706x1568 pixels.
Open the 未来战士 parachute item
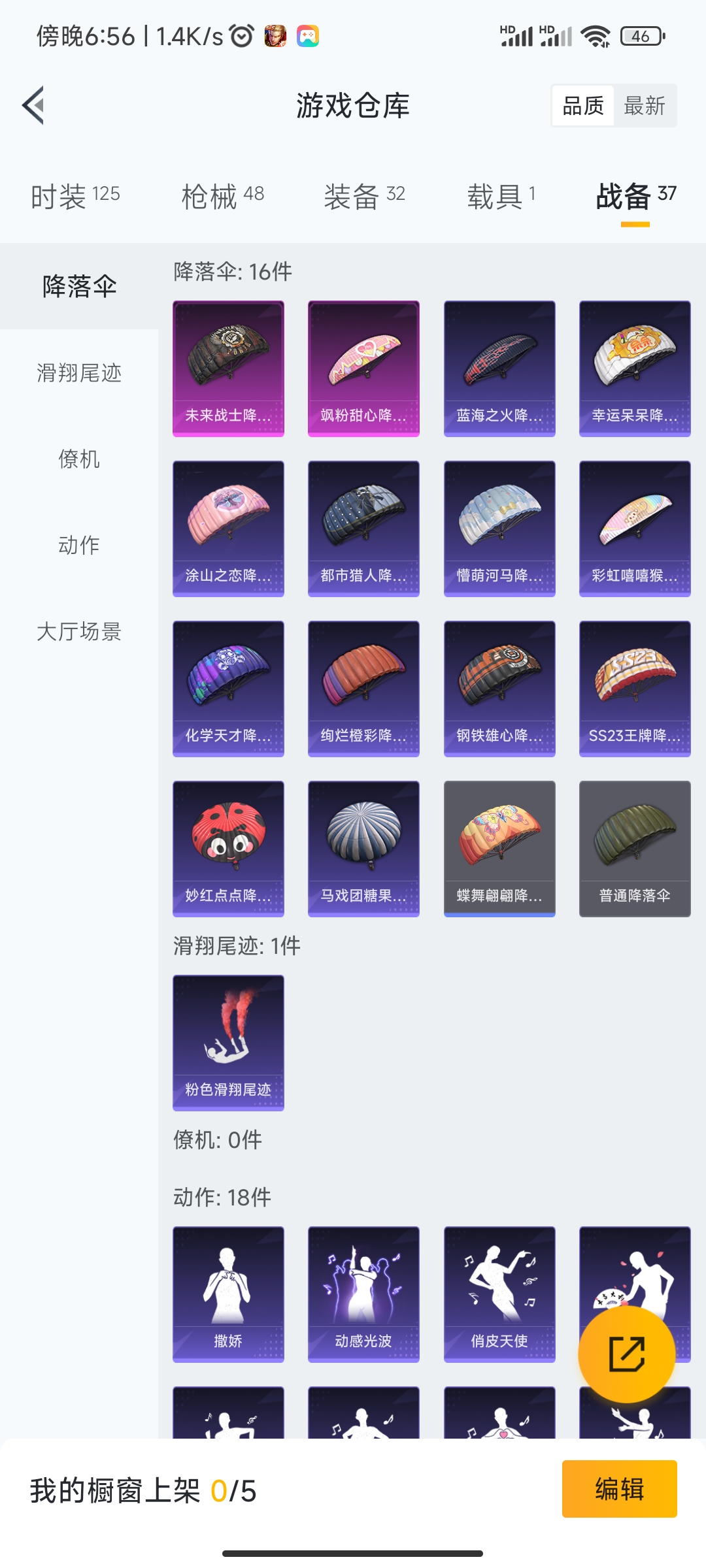[228, 368]
